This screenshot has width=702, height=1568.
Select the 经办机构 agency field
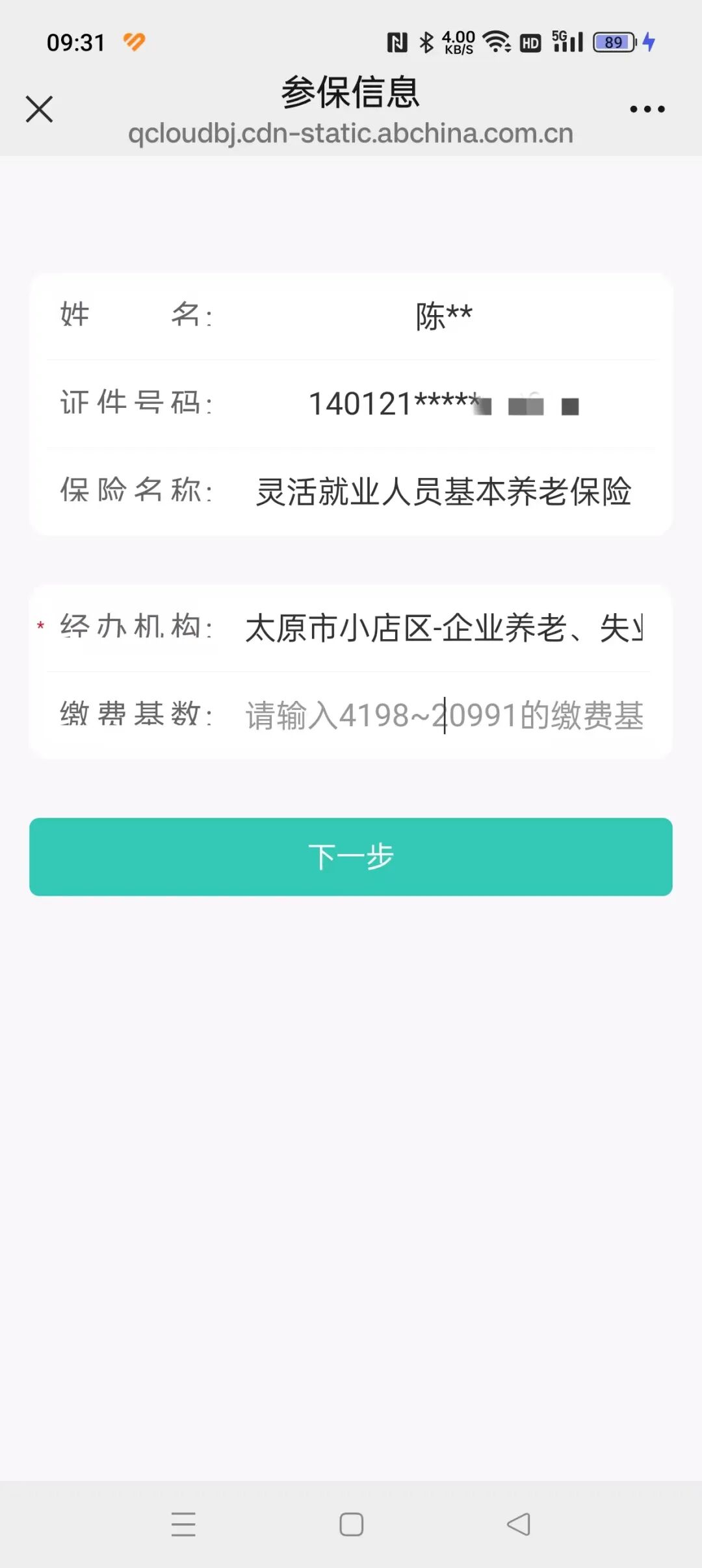click(x=443, y=628)
